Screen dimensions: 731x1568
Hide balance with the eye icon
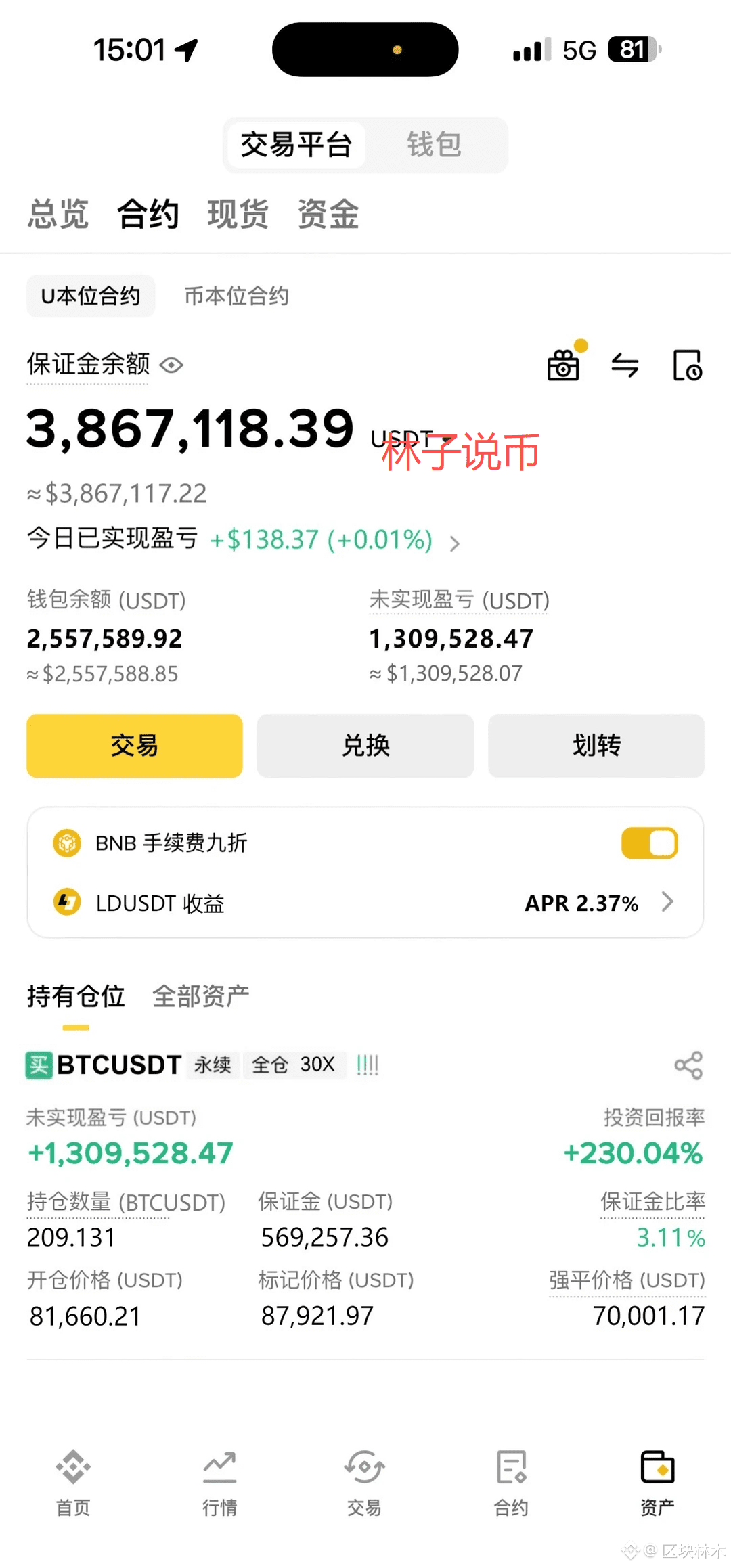(171, 365)
